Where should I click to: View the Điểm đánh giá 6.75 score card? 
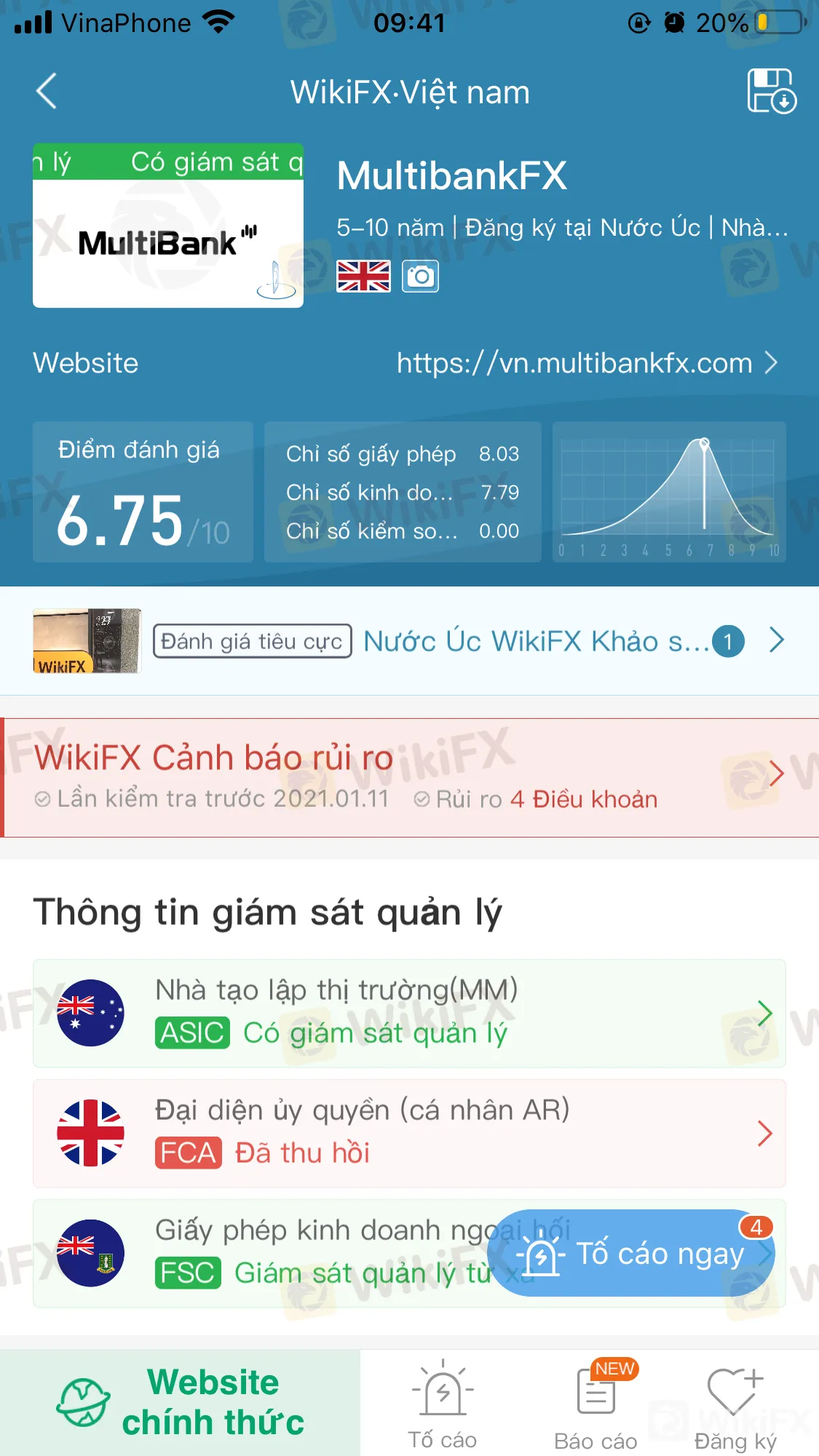pos(143,492)
